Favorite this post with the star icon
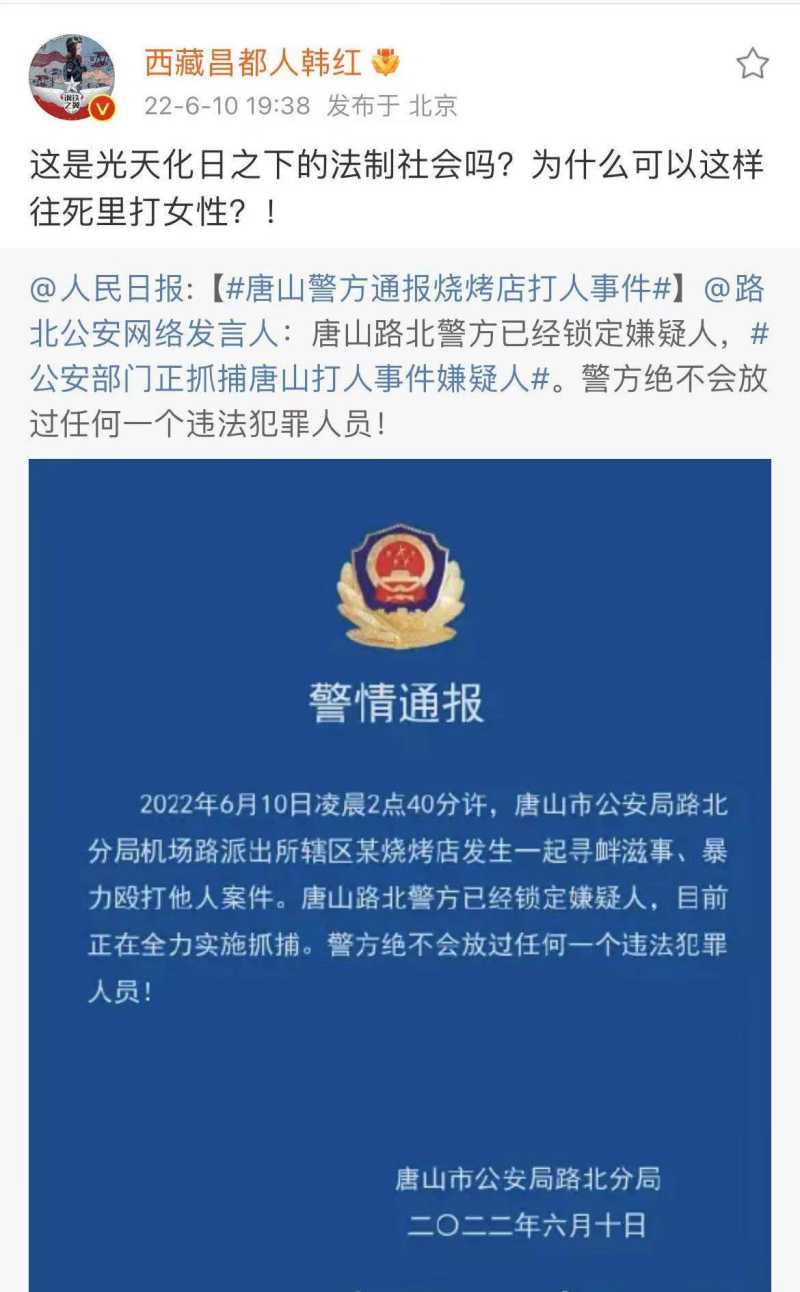Image resolution: width=800 pixels, height=1292 pixels. tap(752, 65)
